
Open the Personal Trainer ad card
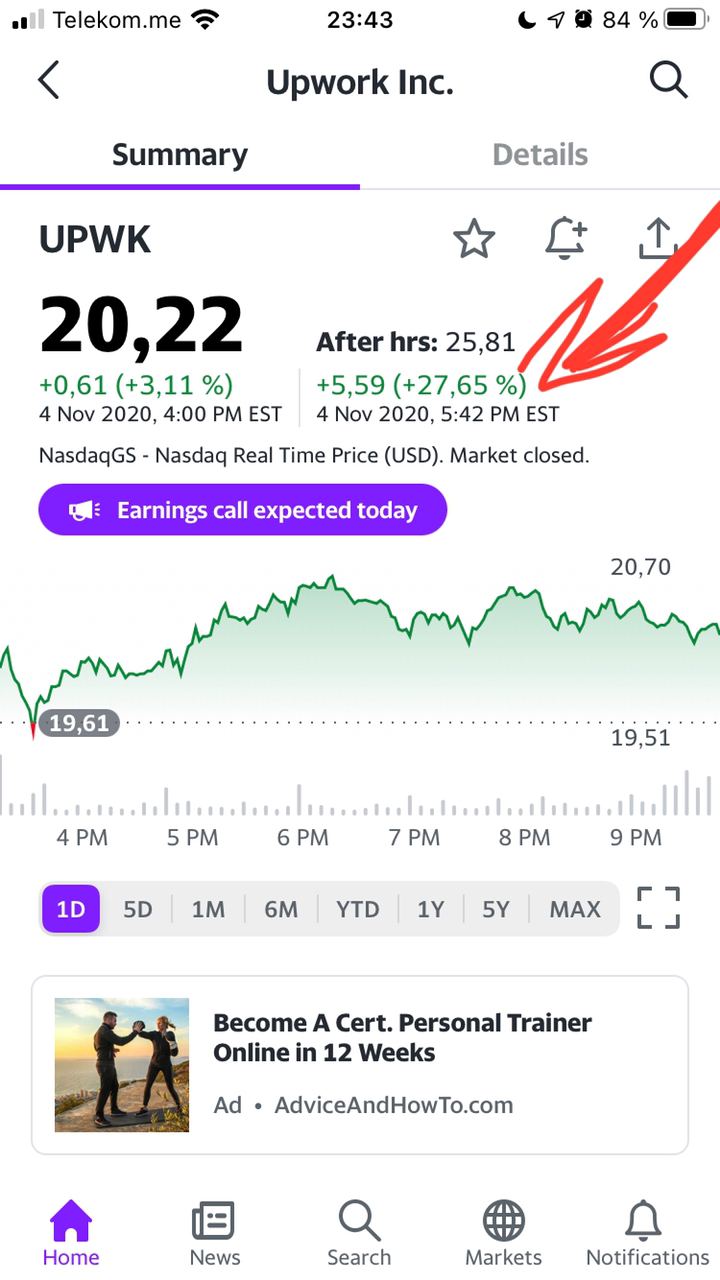(360, 1066)
